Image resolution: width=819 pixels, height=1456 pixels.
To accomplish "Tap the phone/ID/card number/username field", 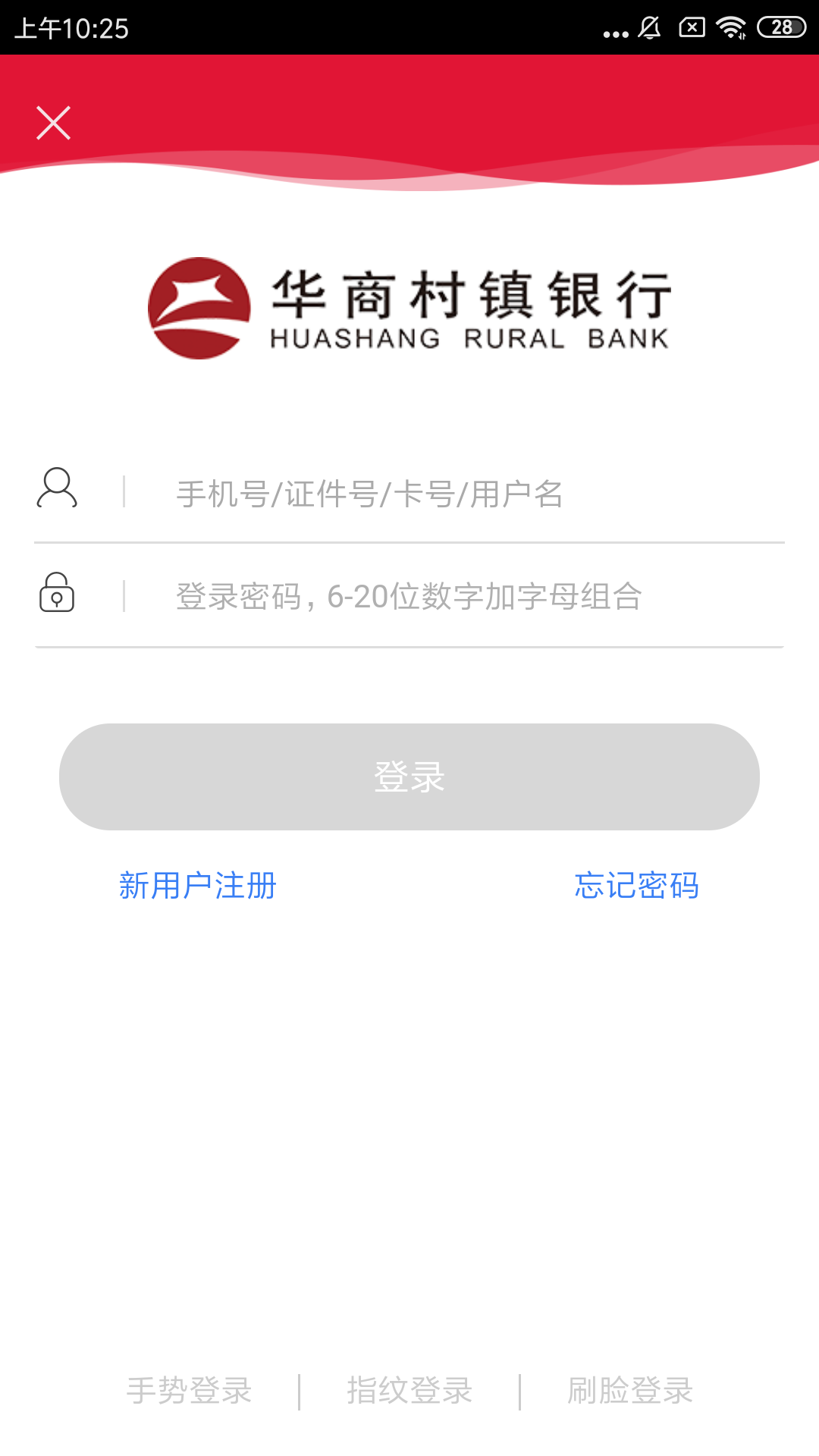I will click(x=455, y=494).
